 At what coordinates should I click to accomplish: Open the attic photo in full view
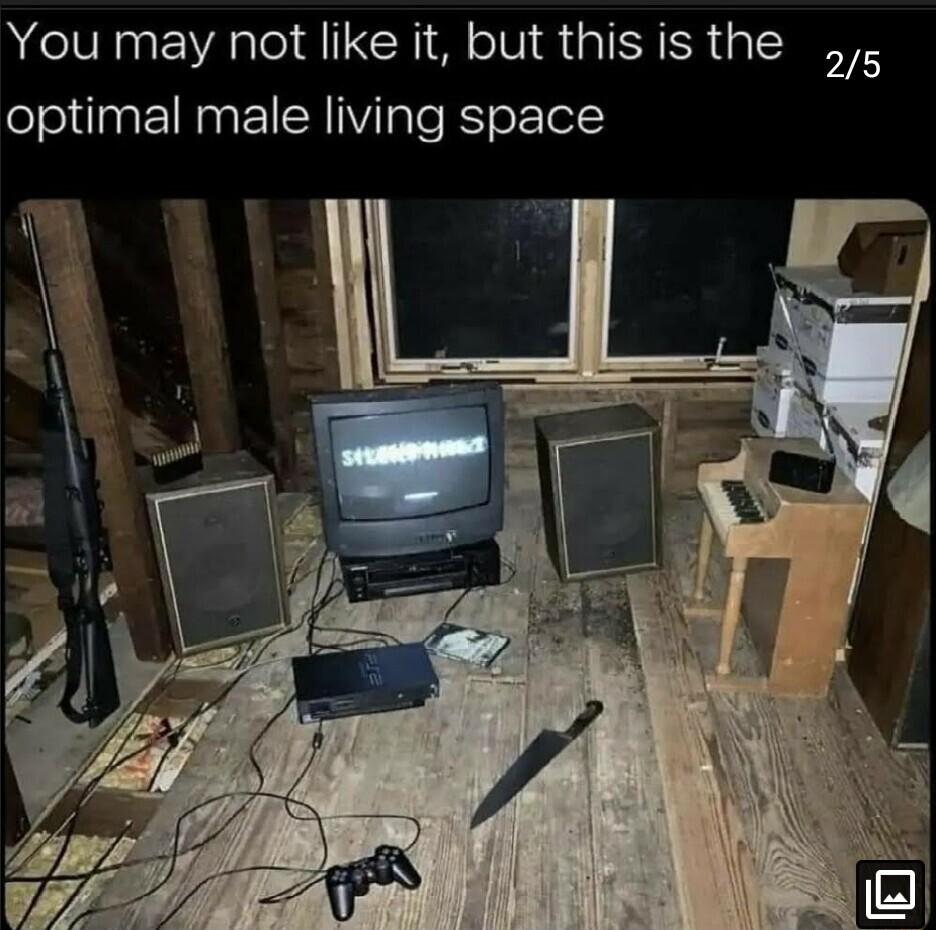tap(466, 560)
